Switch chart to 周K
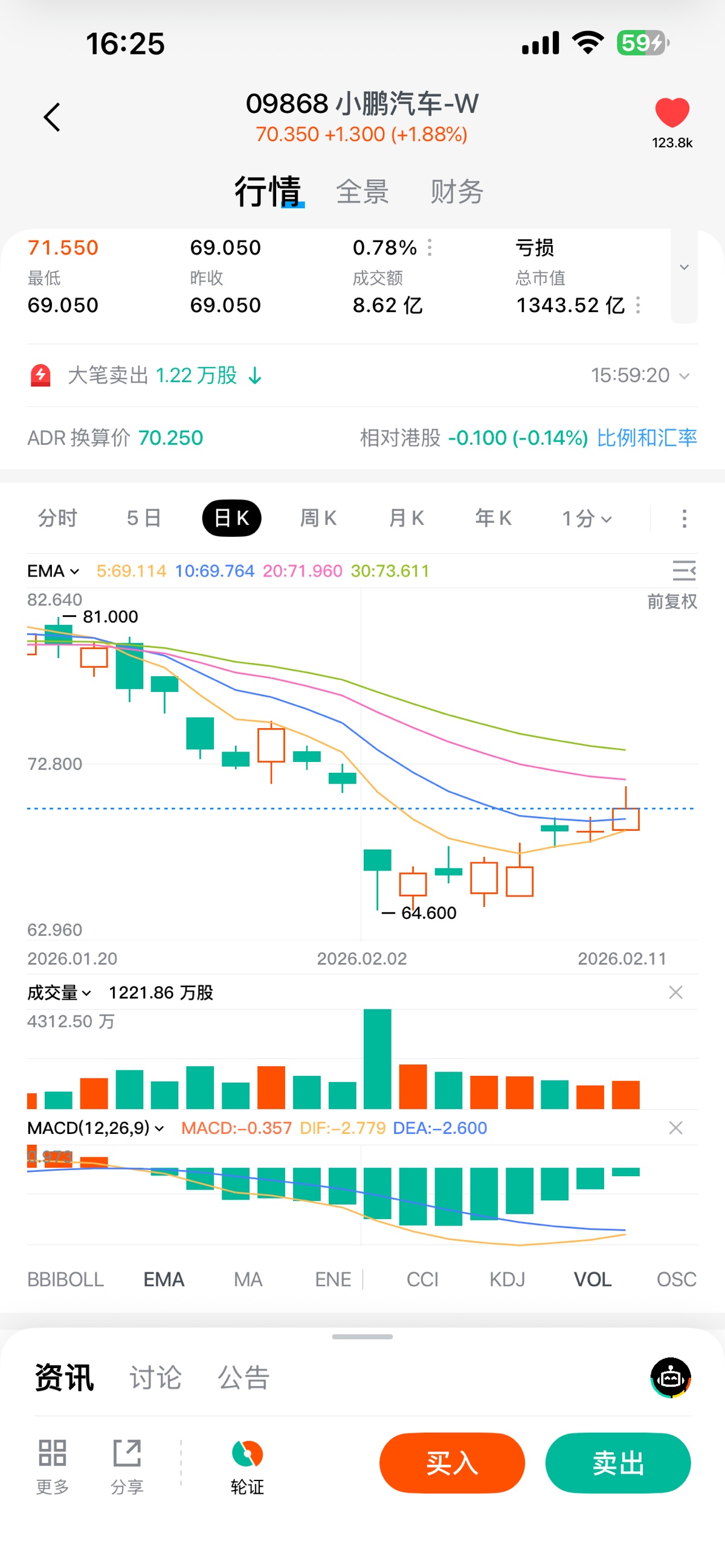Viewport: 725px width, 1568px height. [318, 518]
